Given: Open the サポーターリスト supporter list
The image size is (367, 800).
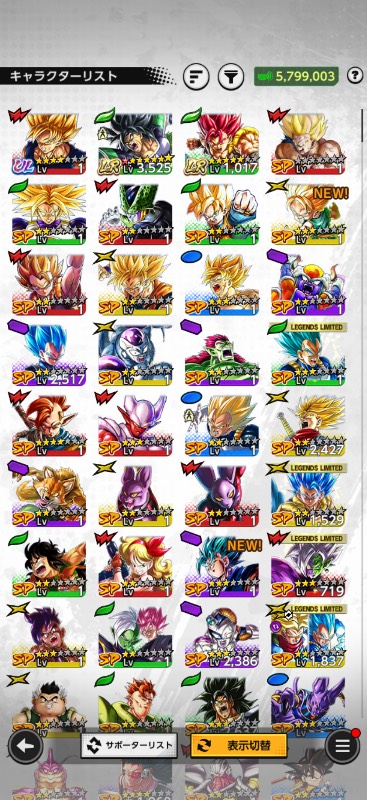Looking at the screenshot, I should (129, 745).
